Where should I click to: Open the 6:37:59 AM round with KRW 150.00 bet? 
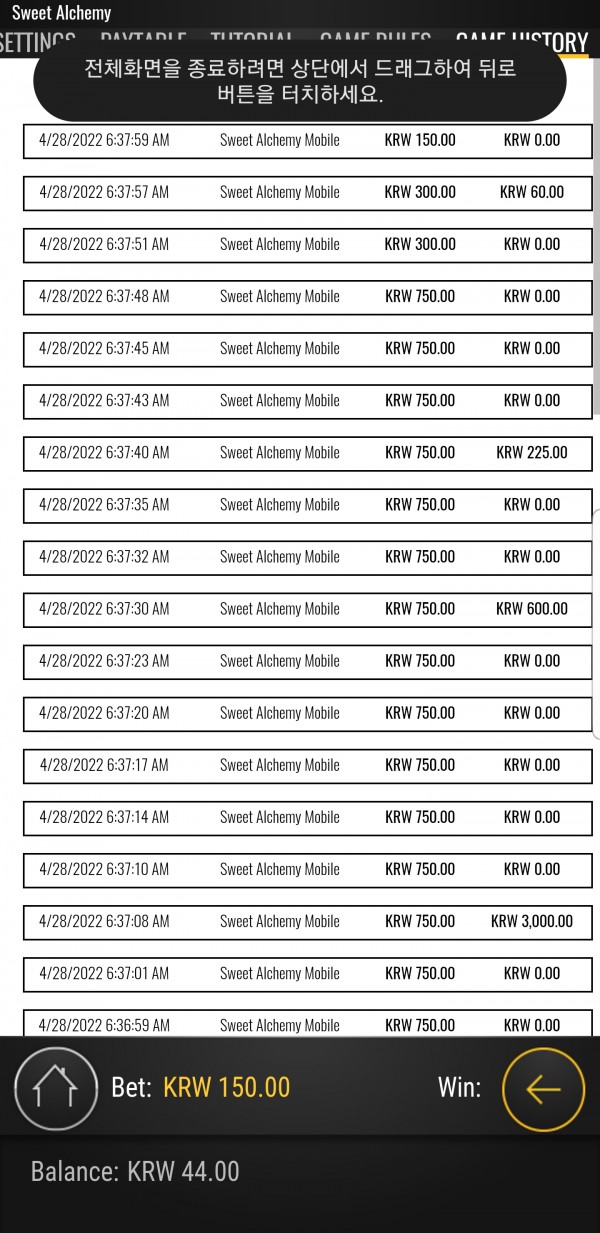tap(307, 140)
